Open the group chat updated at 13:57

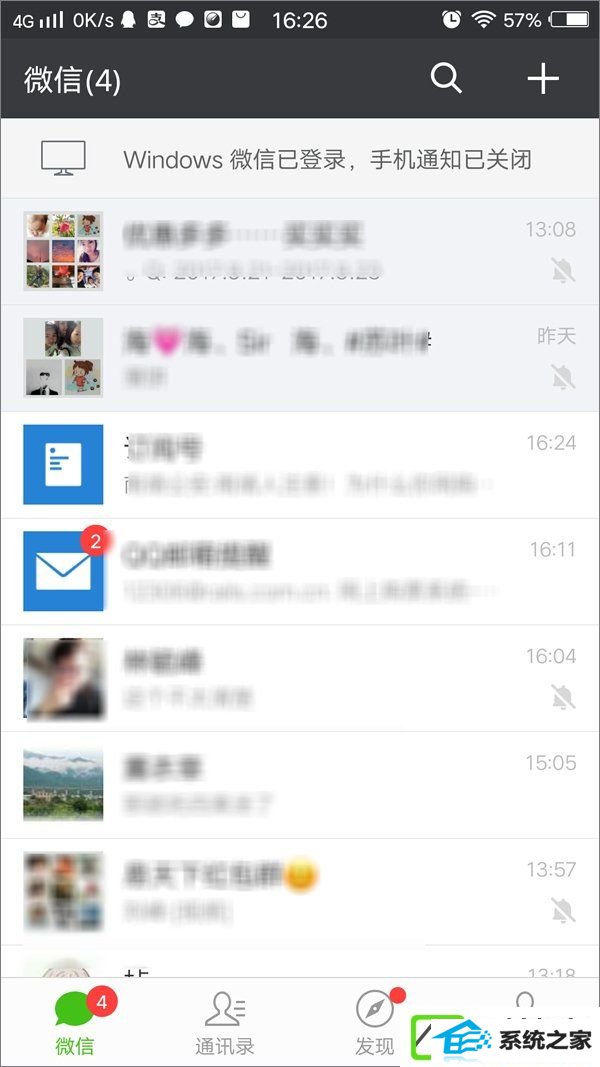pyautogui.click(x=300, y=891)
